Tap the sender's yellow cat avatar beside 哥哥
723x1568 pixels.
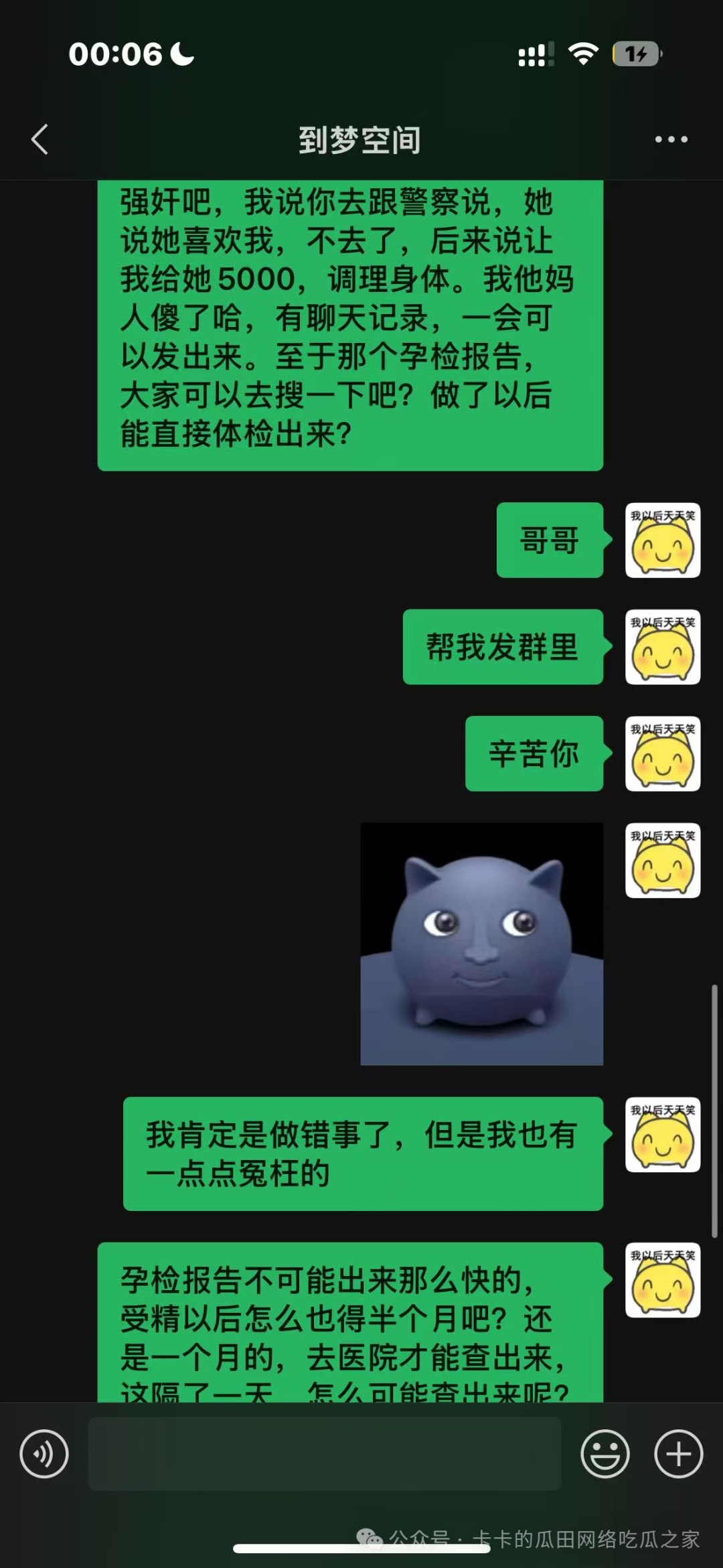coord(662,541)
